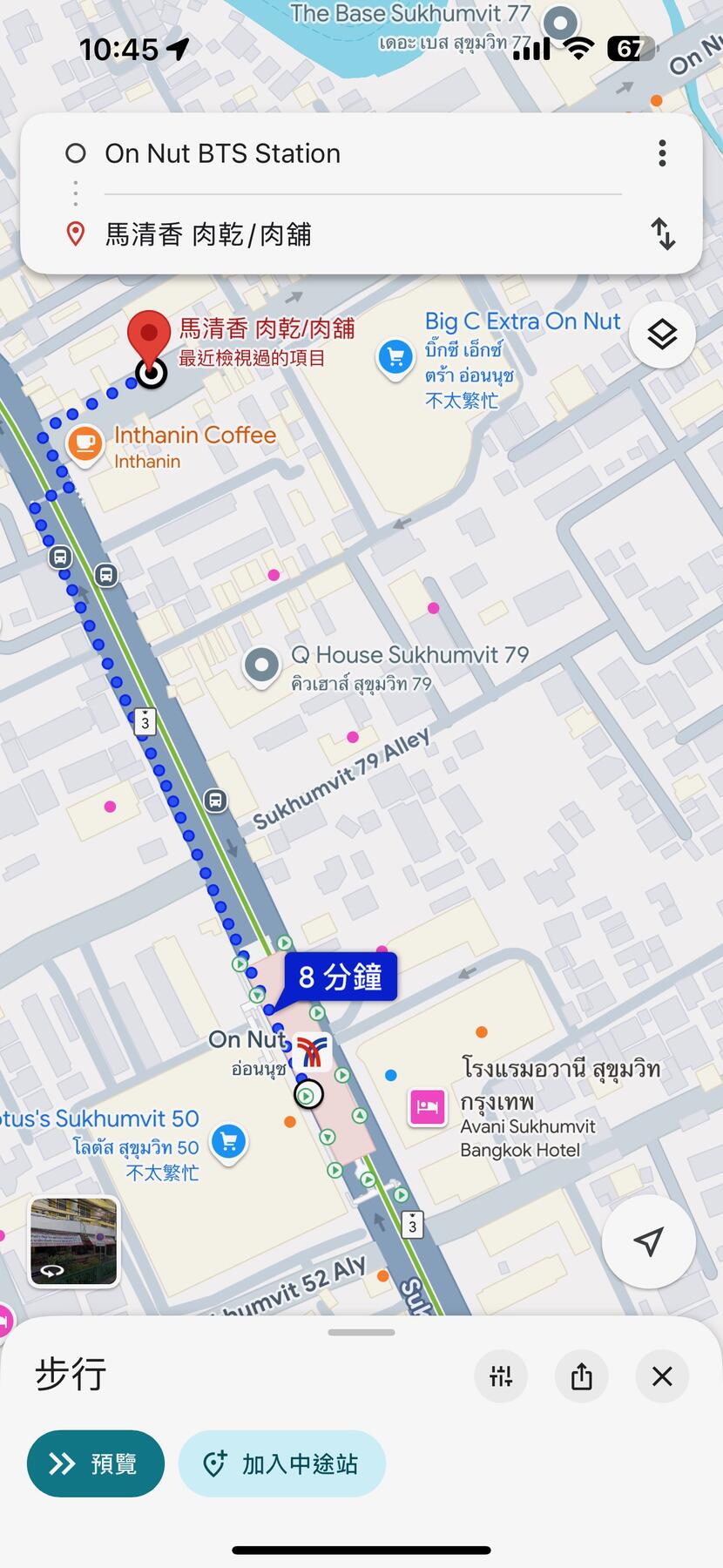Recenter map on my location

648,1241
